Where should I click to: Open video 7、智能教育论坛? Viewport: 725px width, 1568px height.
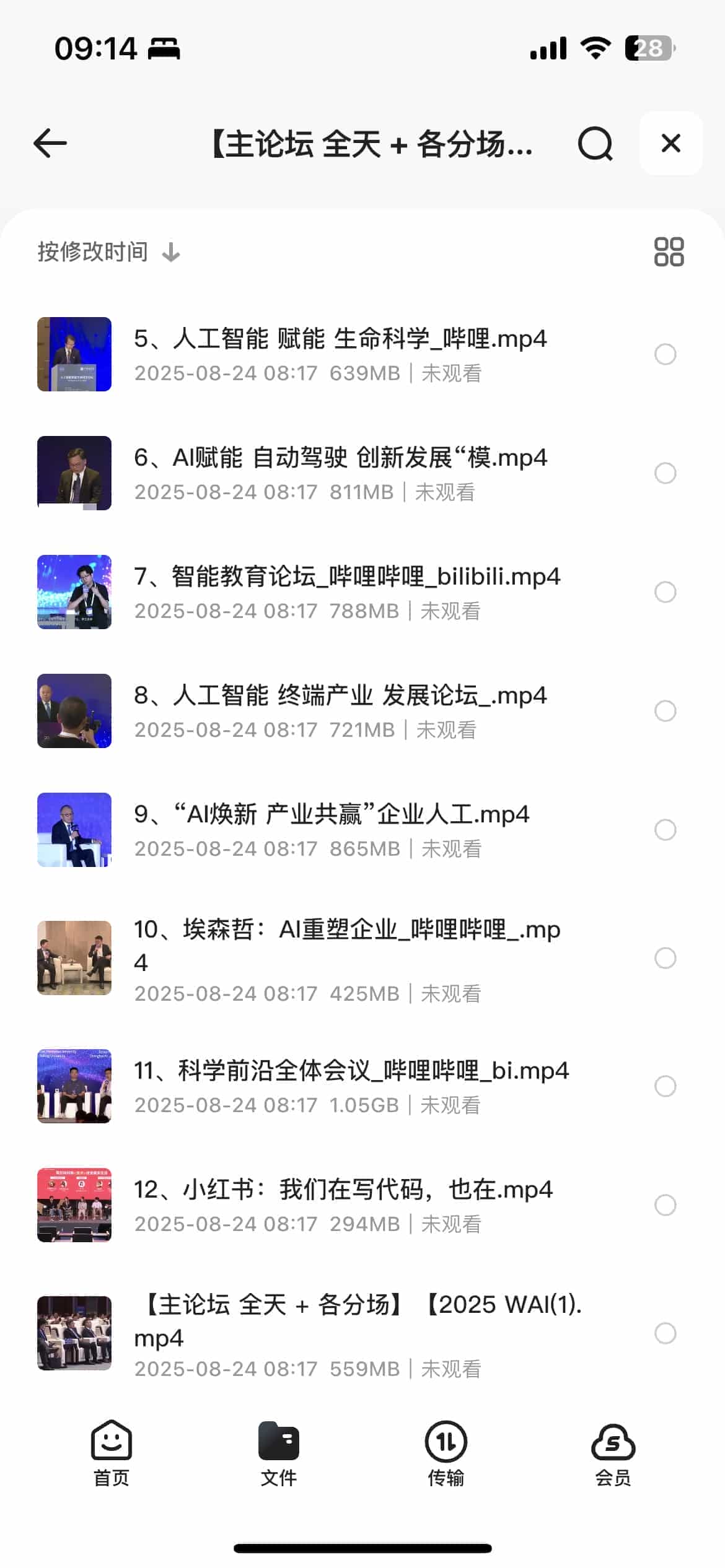coord(346,591)
